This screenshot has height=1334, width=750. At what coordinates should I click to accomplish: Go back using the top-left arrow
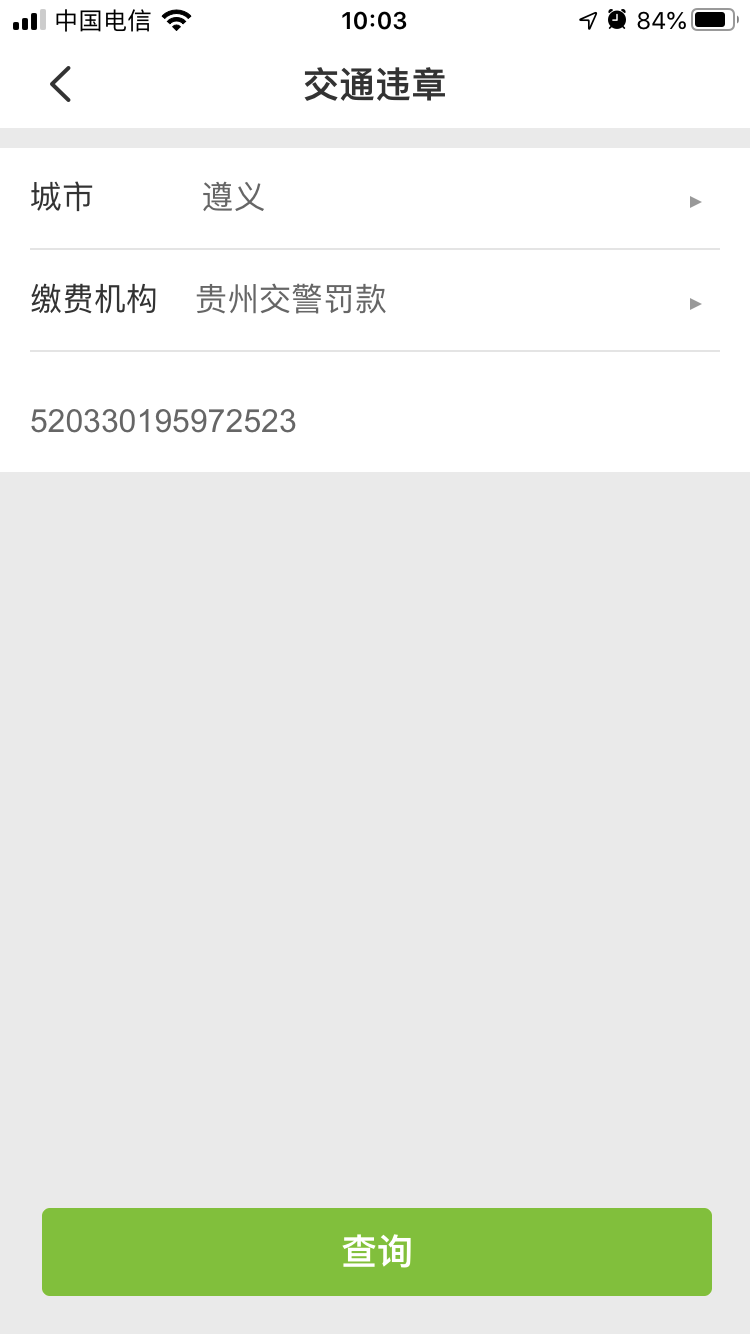60,85
